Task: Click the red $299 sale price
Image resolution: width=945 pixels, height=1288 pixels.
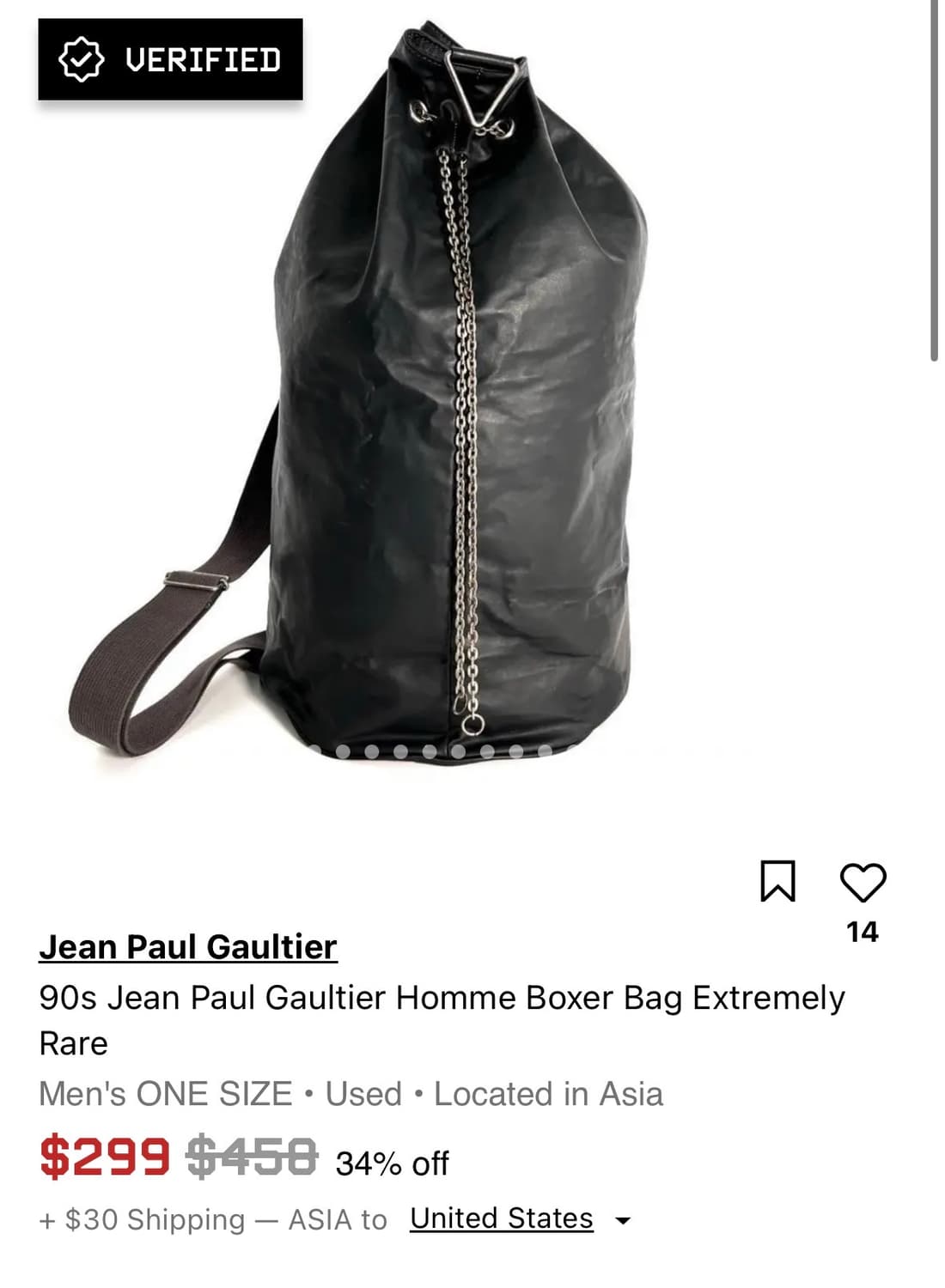Action: coord(103,1157)
